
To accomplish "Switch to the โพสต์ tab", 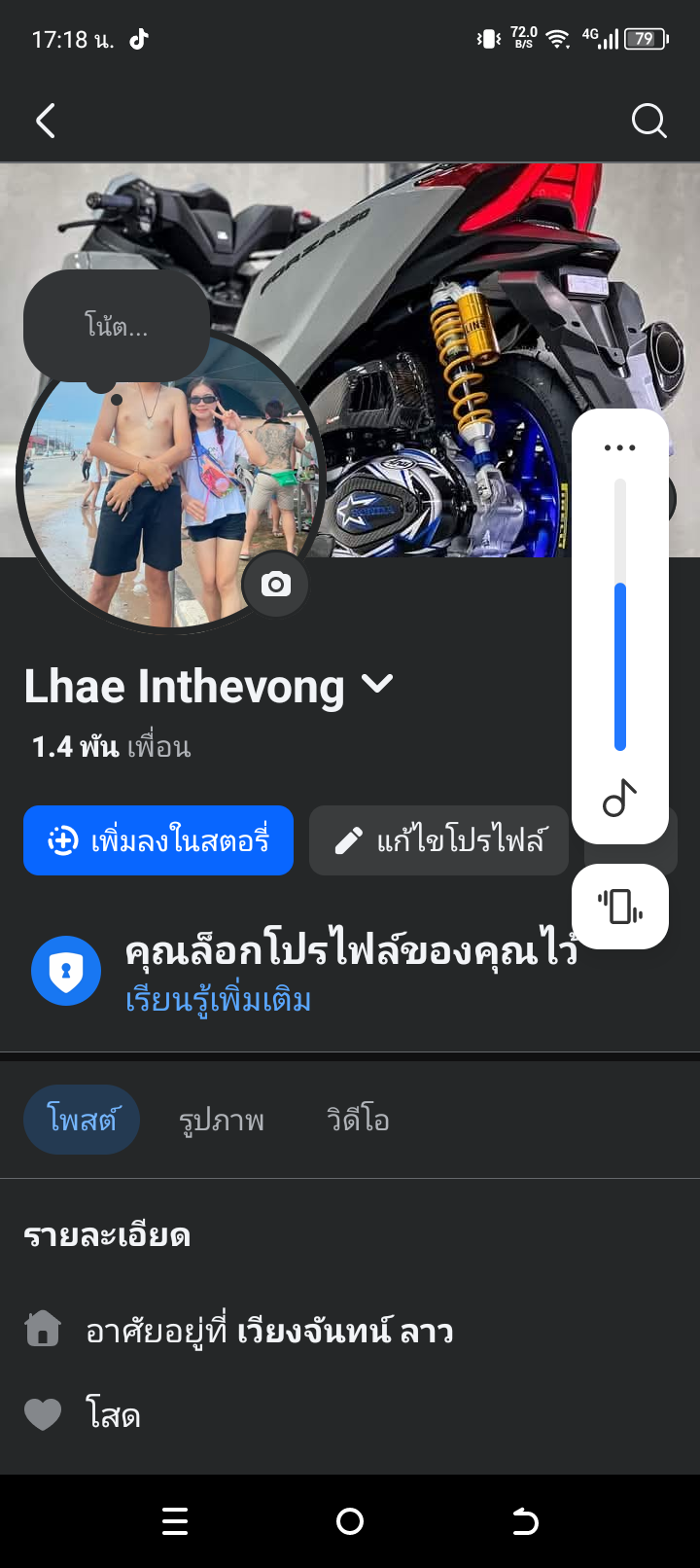I will (82, 1120).
